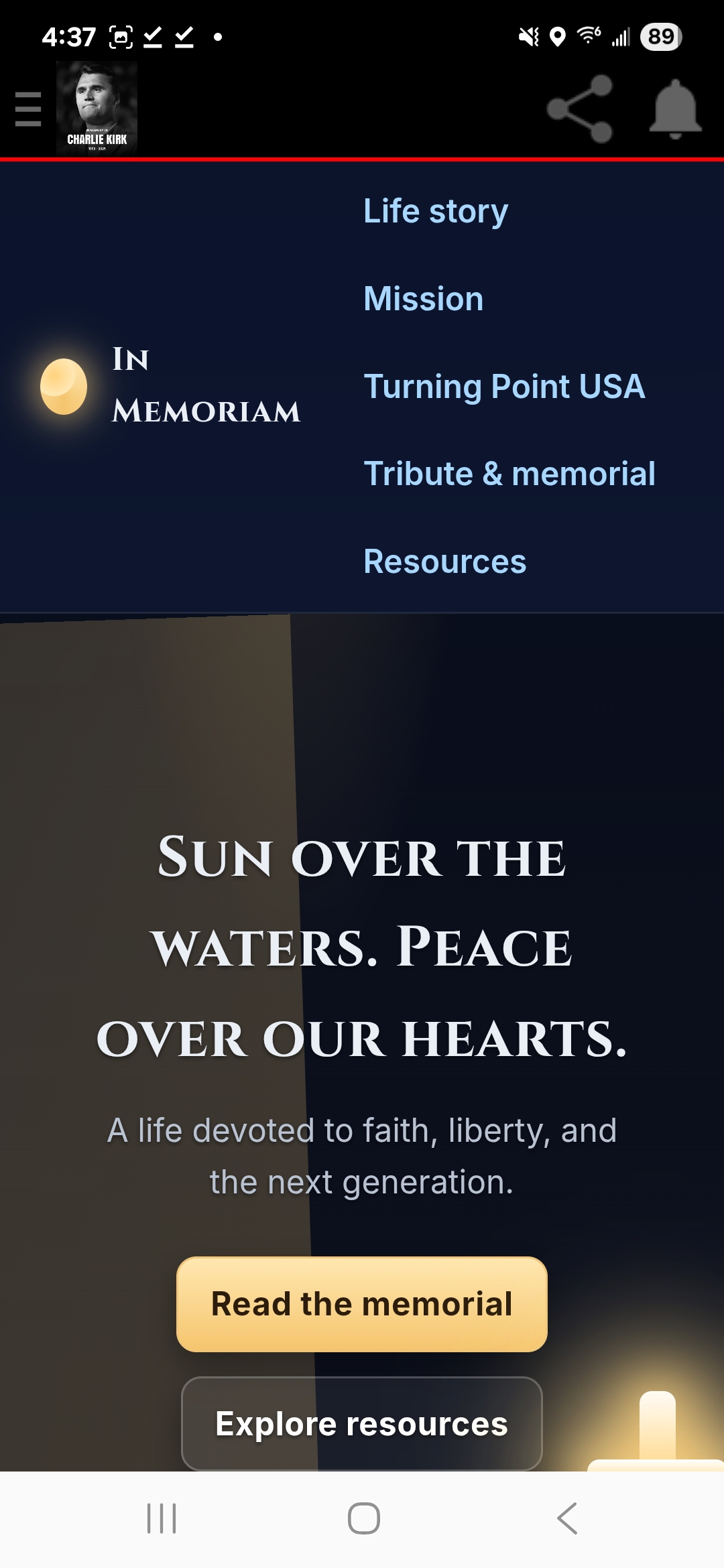Viewport: 724px width, 1568px height.
Task: Open the Mission link
Action: click(423, 299)
